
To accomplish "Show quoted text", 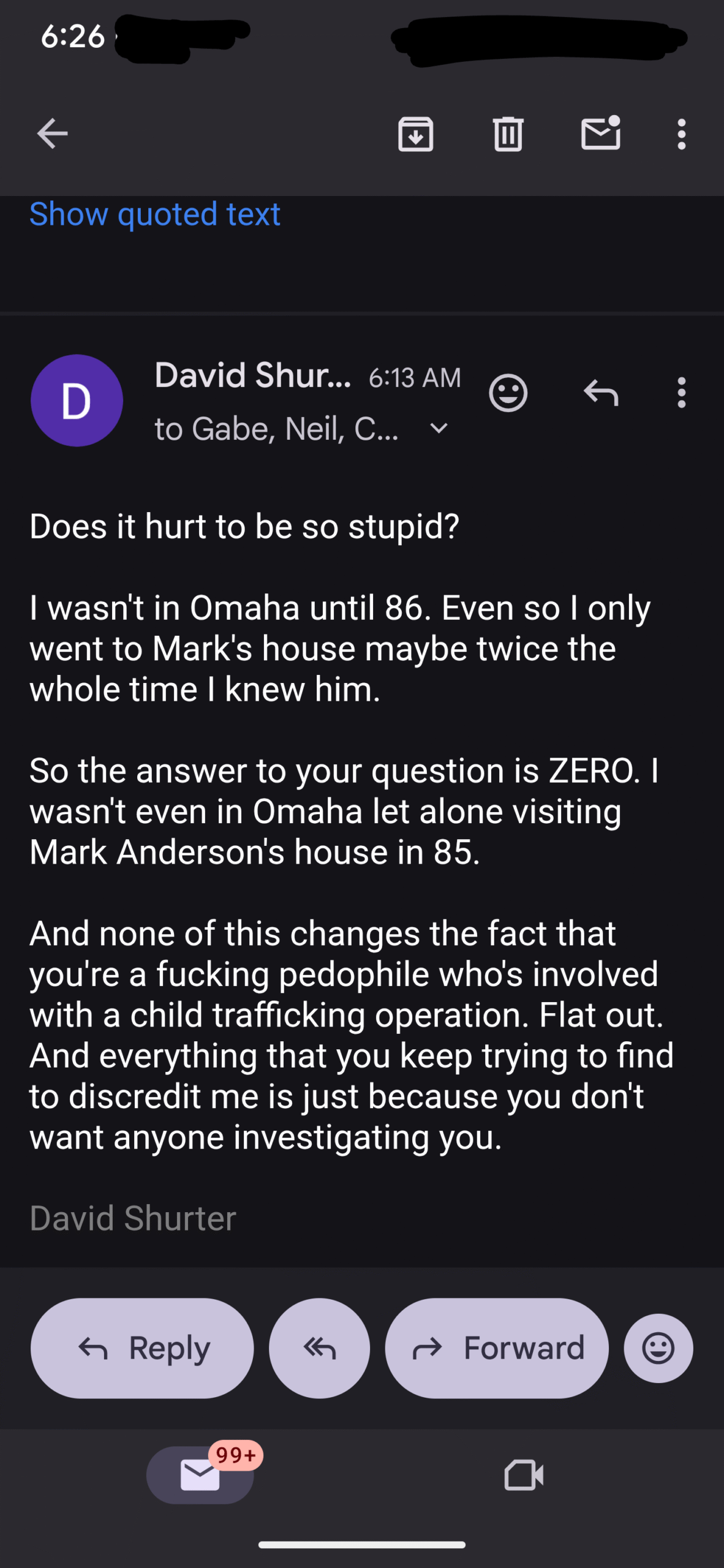I will coord(155,214).
